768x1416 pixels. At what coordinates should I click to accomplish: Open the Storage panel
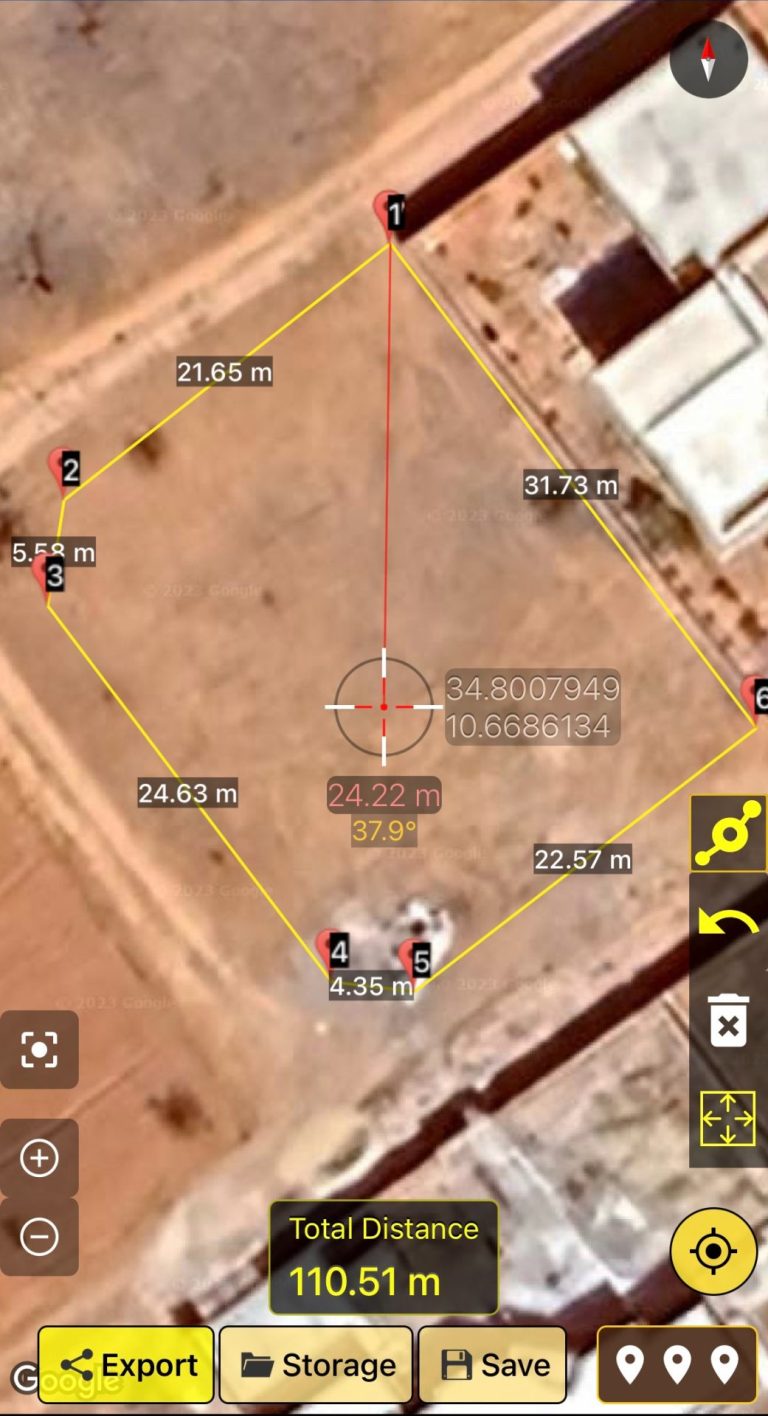[x=316, y=1363]
